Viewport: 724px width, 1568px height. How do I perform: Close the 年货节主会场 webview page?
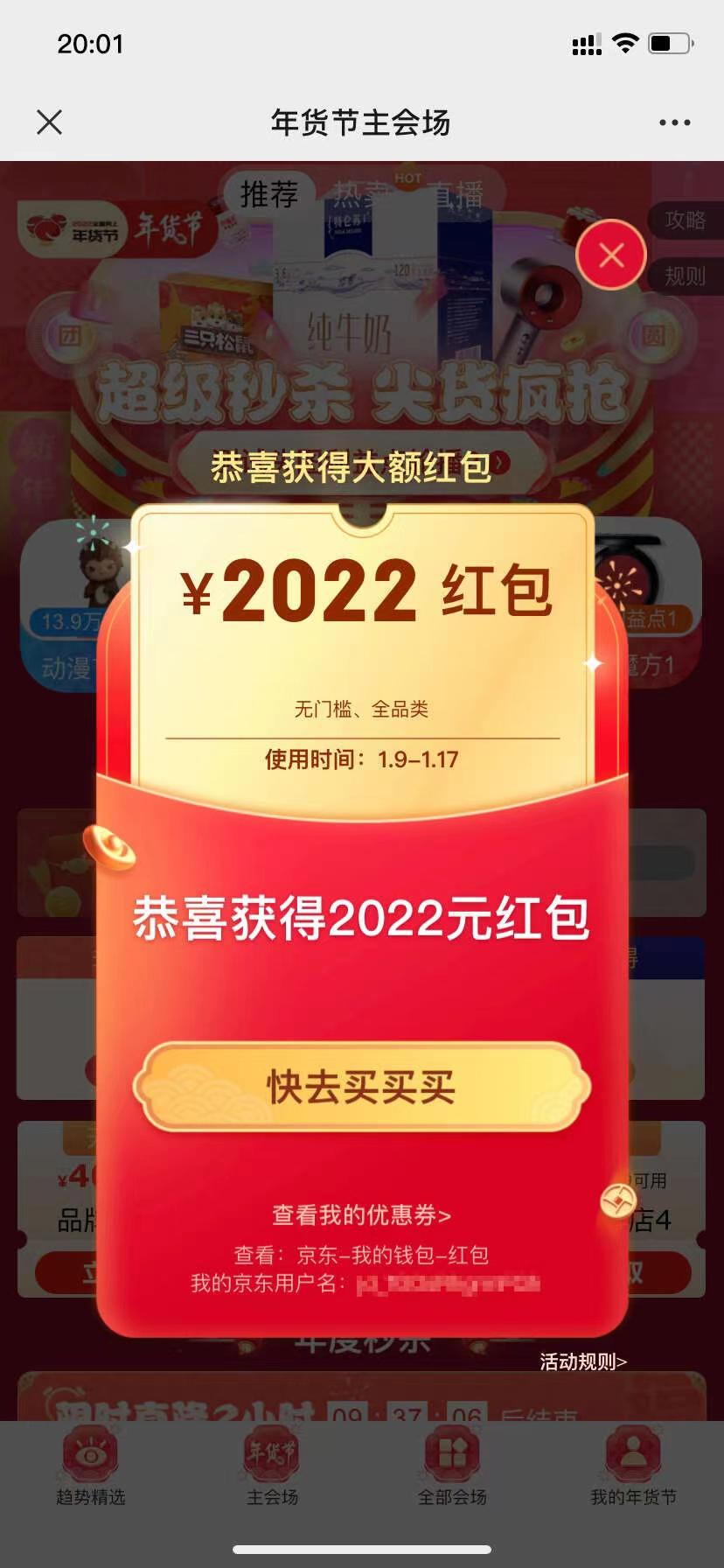50,122
